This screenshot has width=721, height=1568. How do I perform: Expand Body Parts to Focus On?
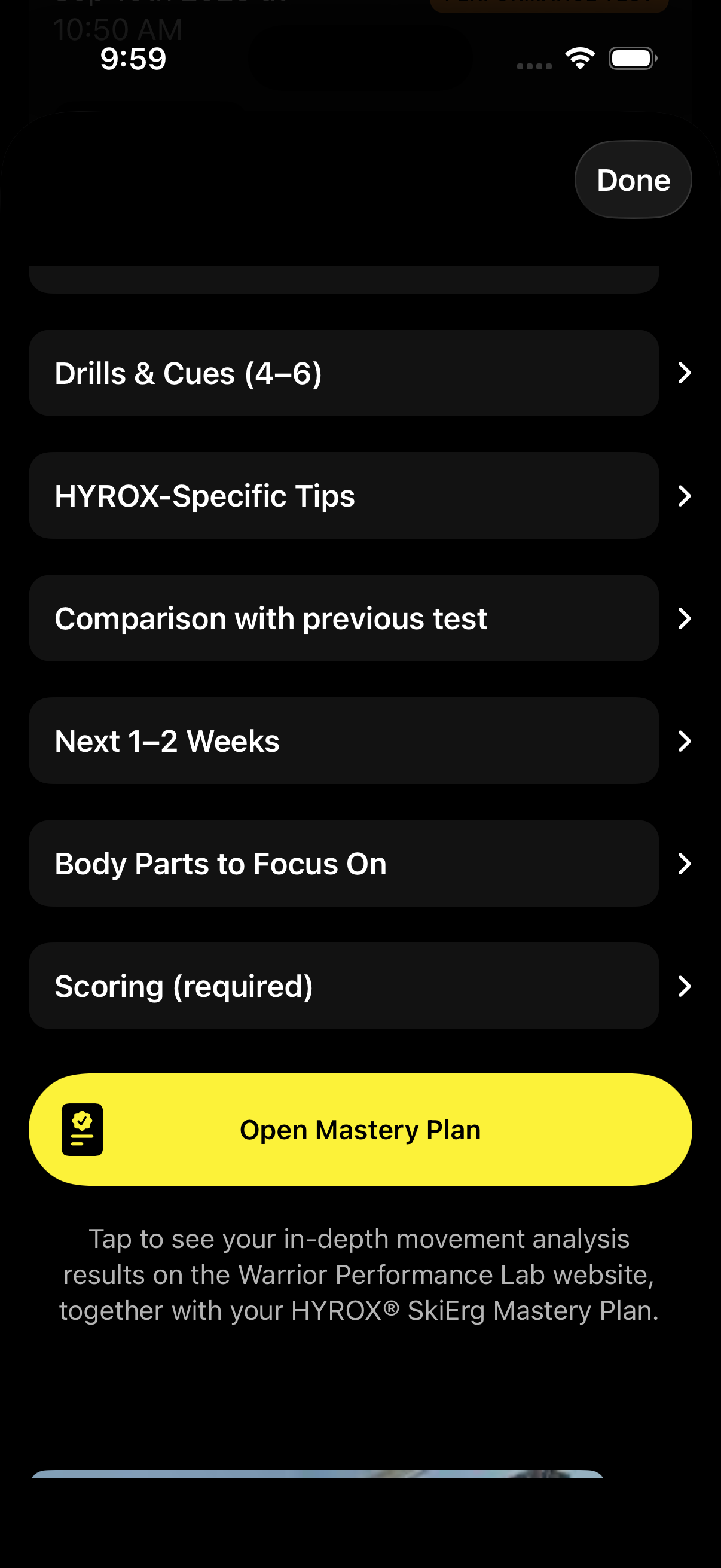[x=344, y=863]
